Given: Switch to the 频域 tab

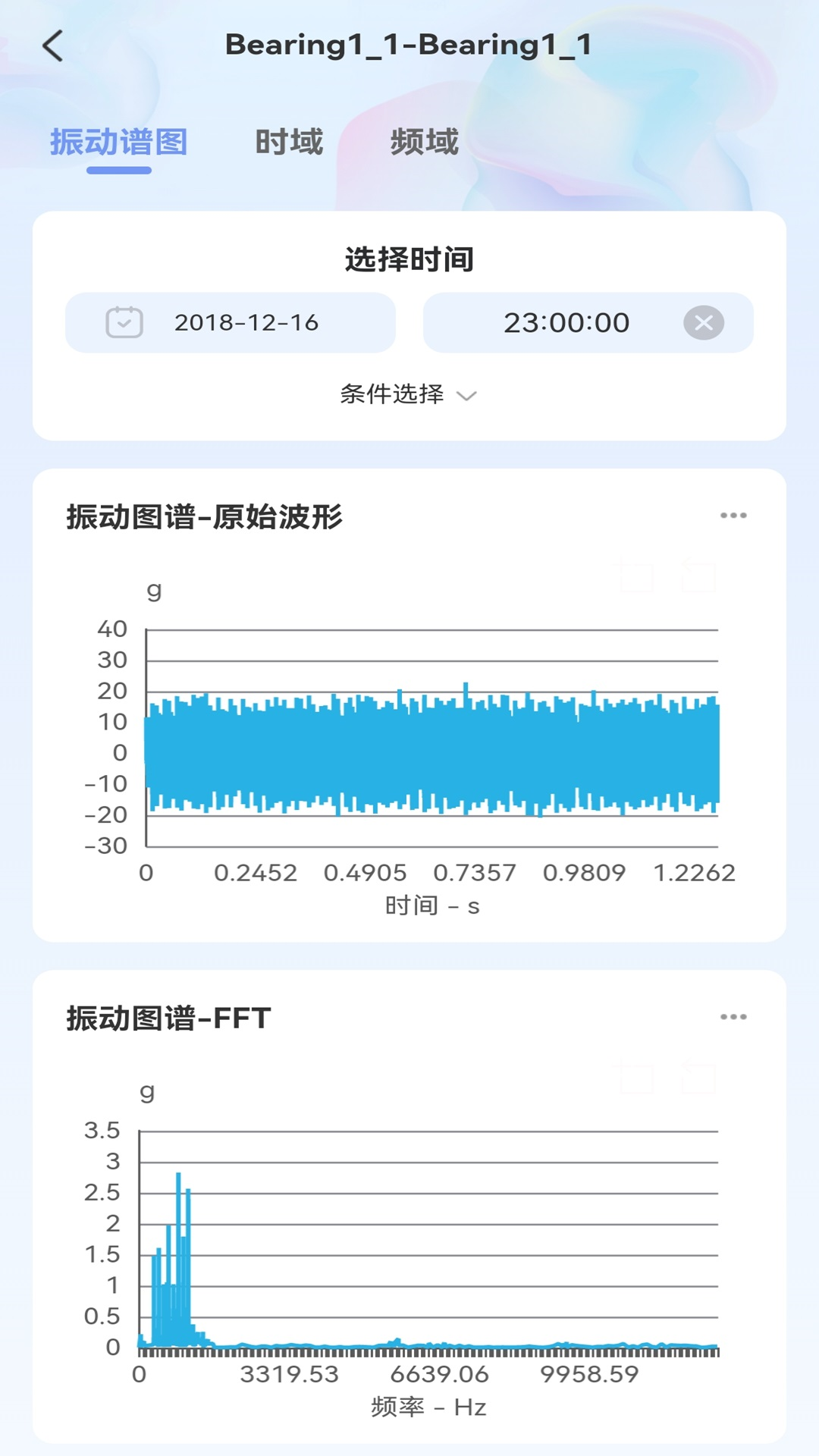Looking at the screenshot, I should [x=425, y=142].
